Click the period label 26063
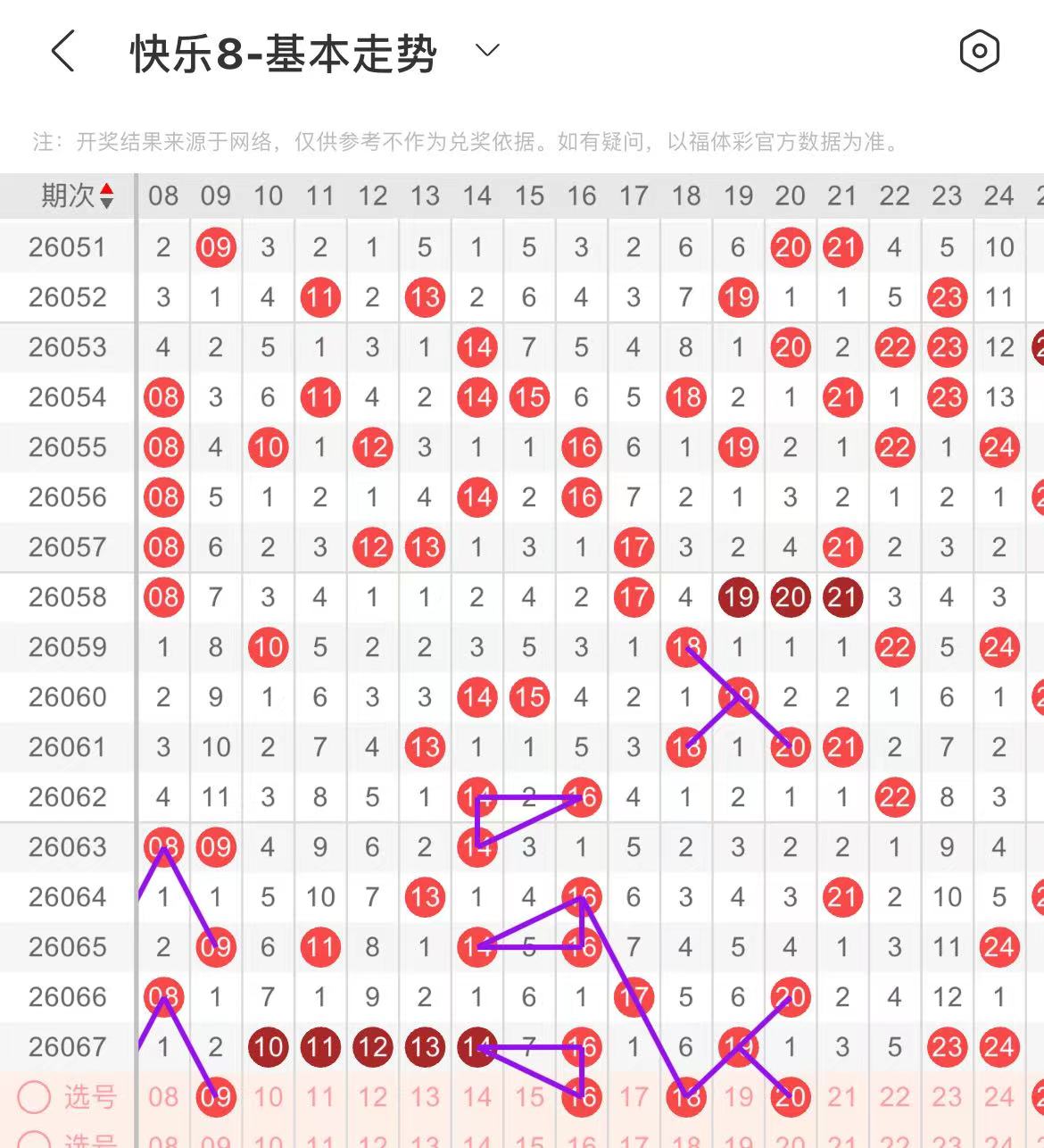This screenshot has height=1148, width=1044. point(65,847)
